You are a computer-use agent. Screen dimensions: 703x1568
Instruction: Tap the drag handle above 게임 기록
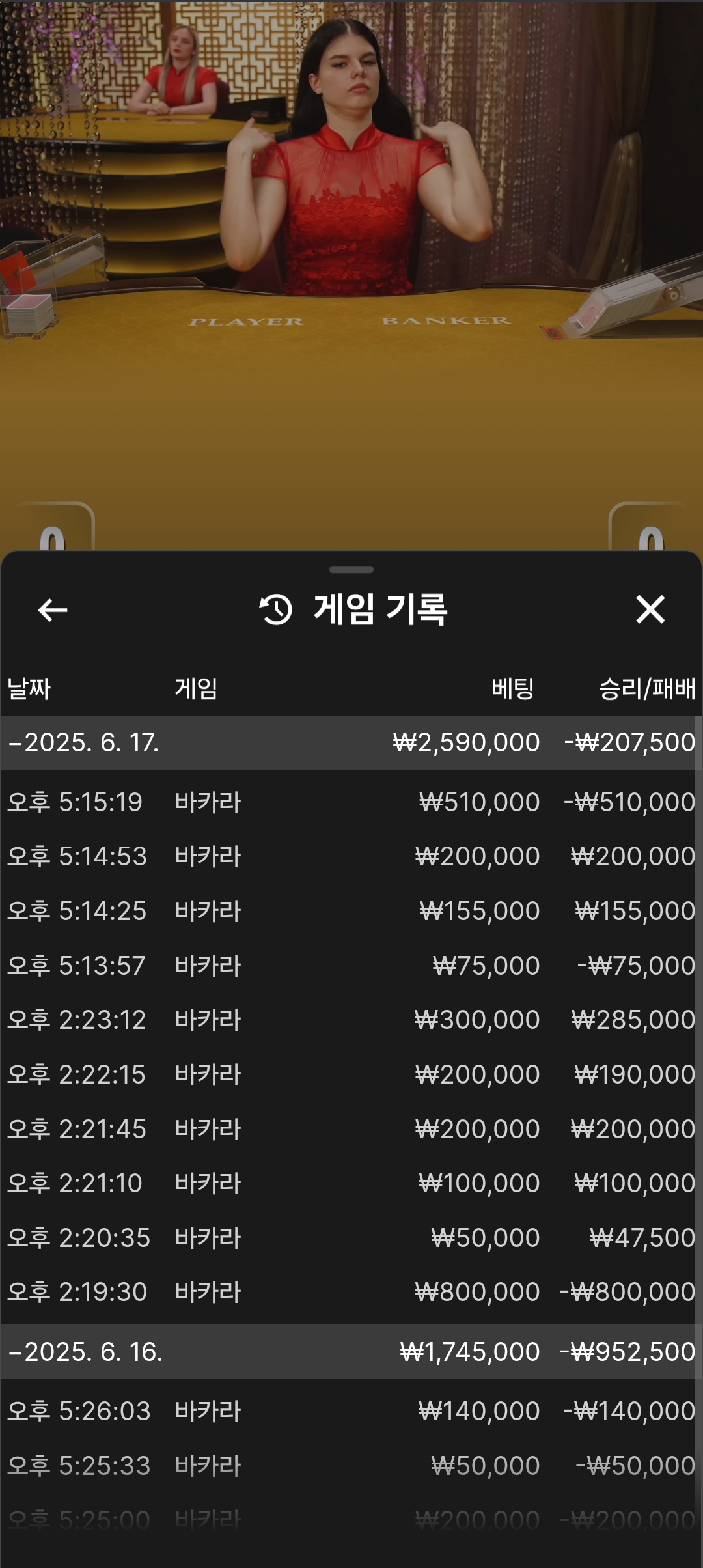pos(351,570)
